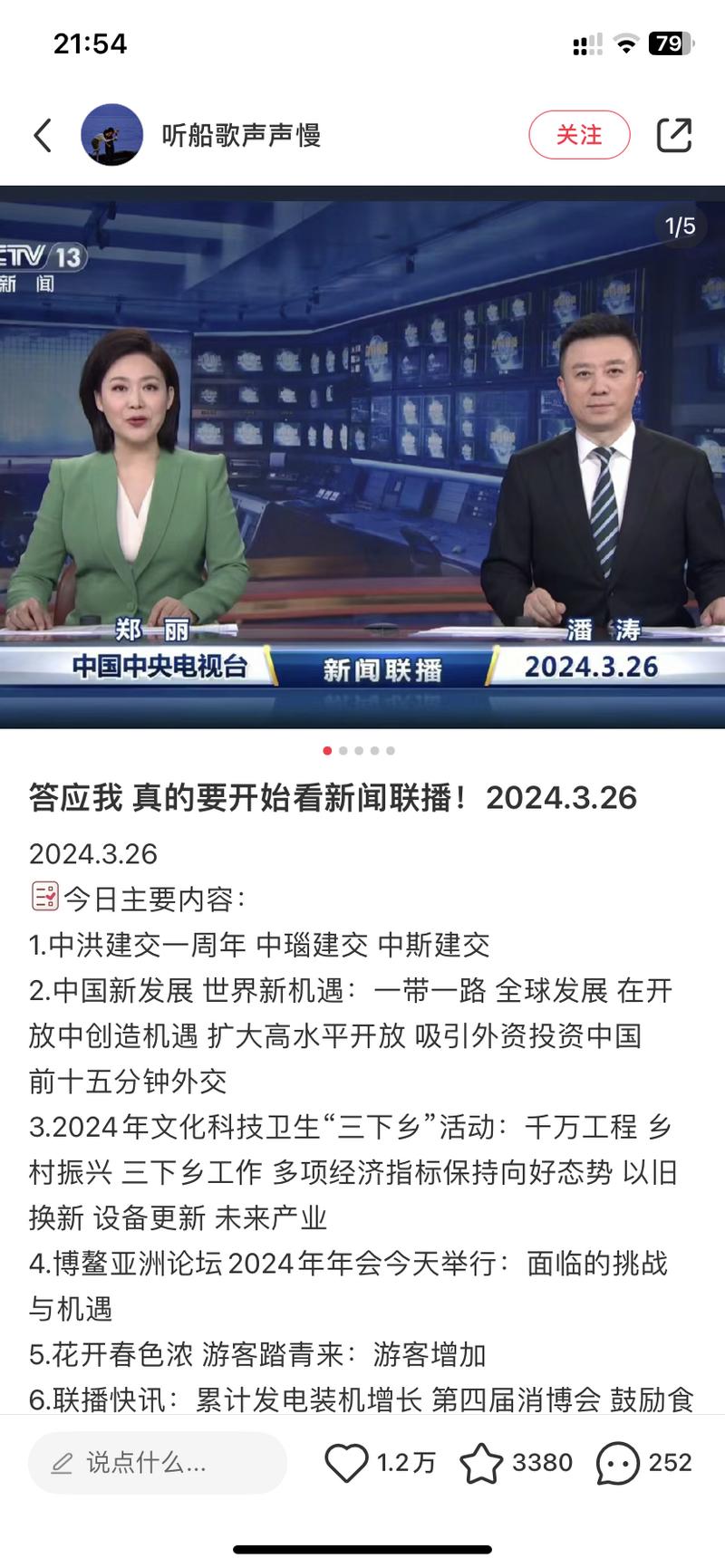Open the comments section
This screenshot has height=1568, width=725.
pos(618,1463)
